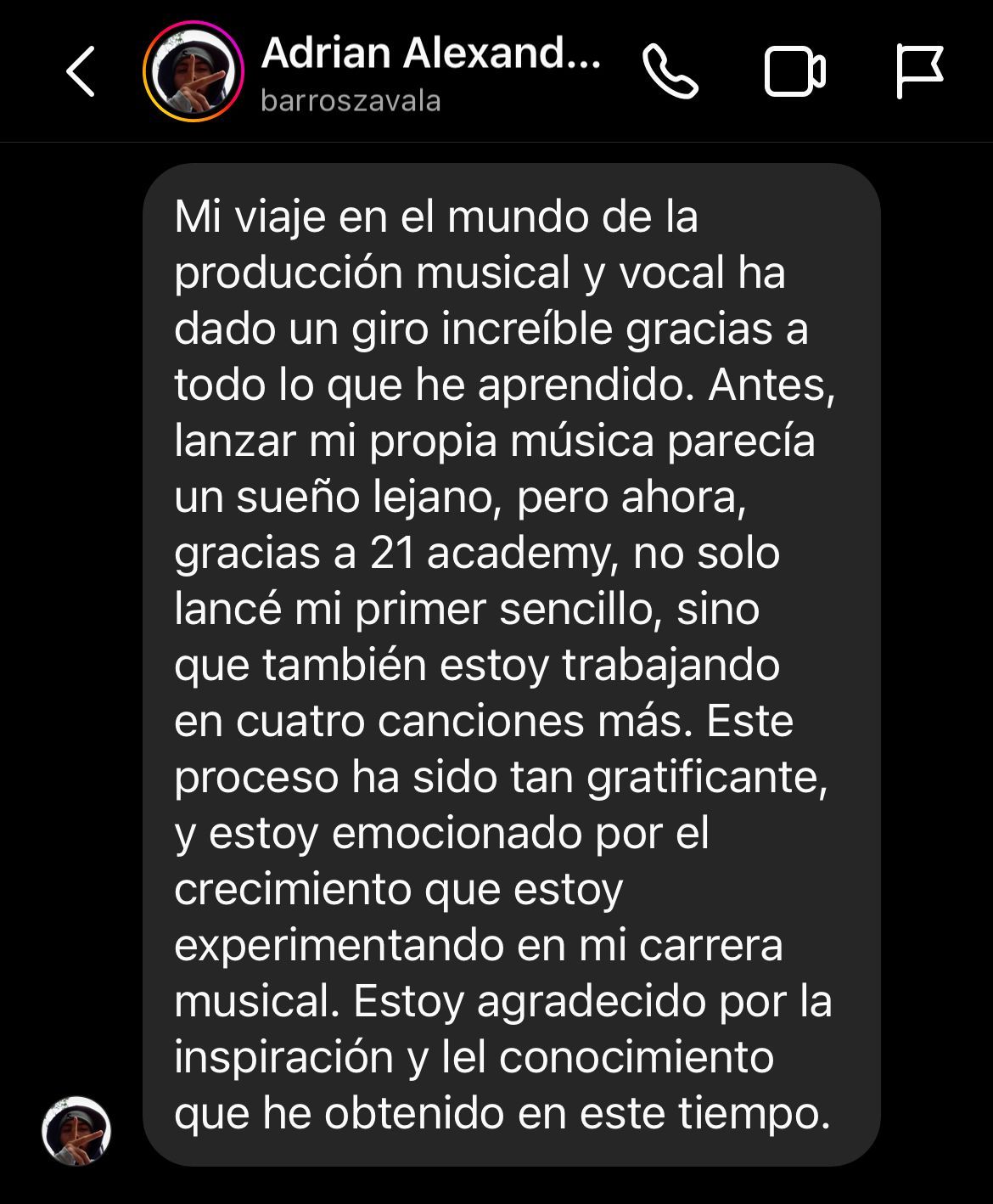
Task: Go back to the messages list
Action: click(x=81, y=72)
